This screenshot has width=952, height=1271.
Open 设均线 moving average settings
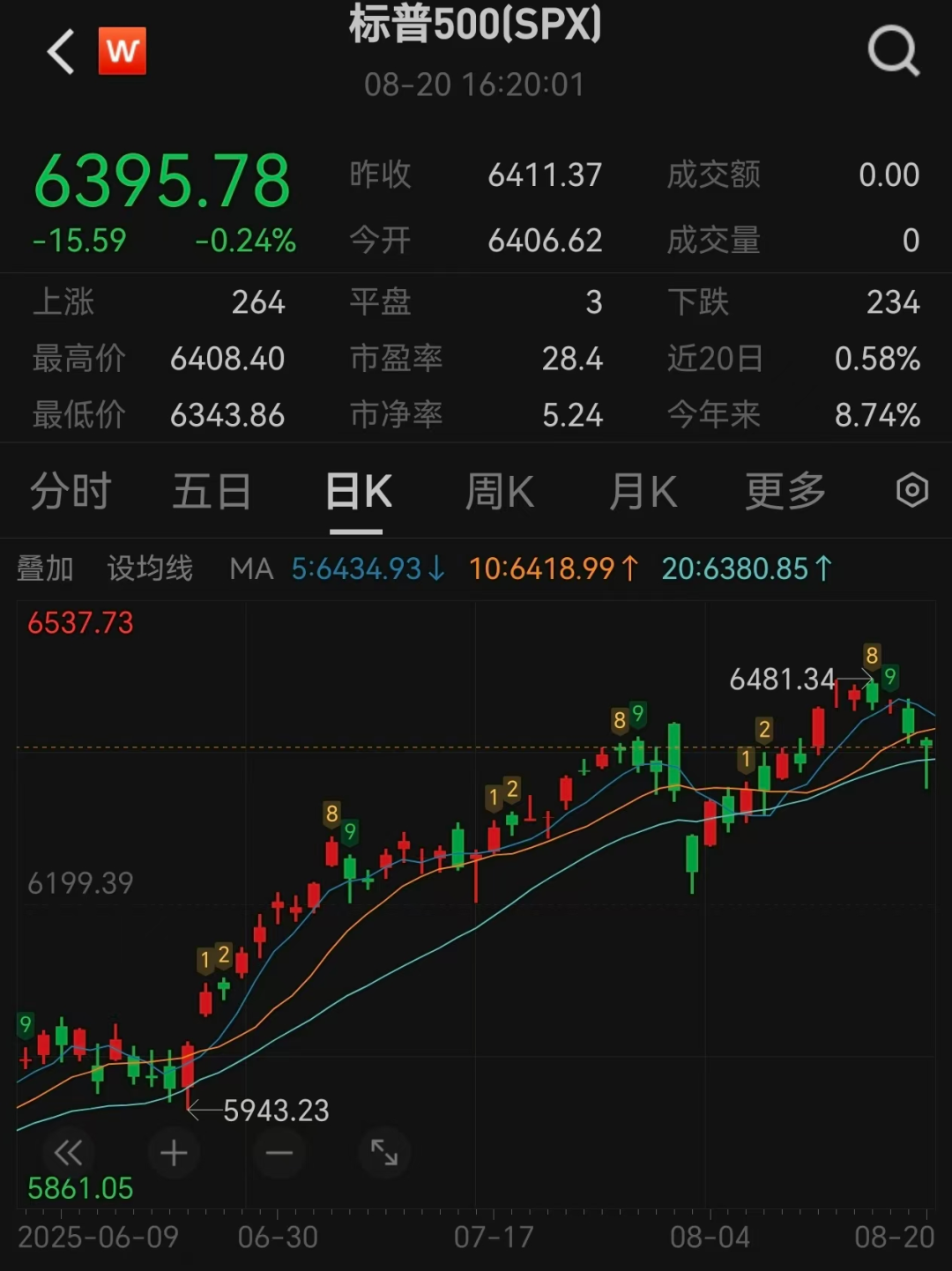150,569
